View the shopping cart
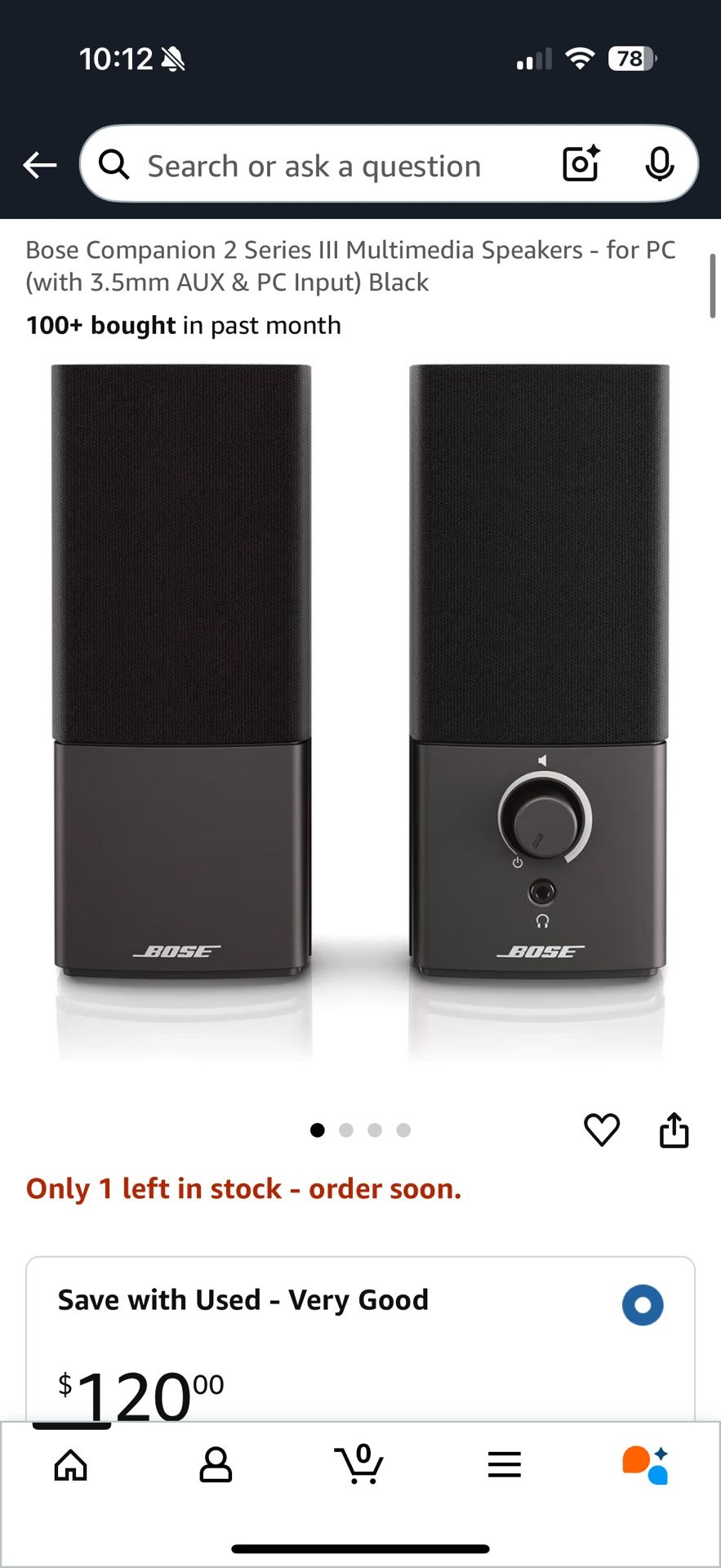The height and width of the screenshot is (1568, 721). click(359, 1465)
